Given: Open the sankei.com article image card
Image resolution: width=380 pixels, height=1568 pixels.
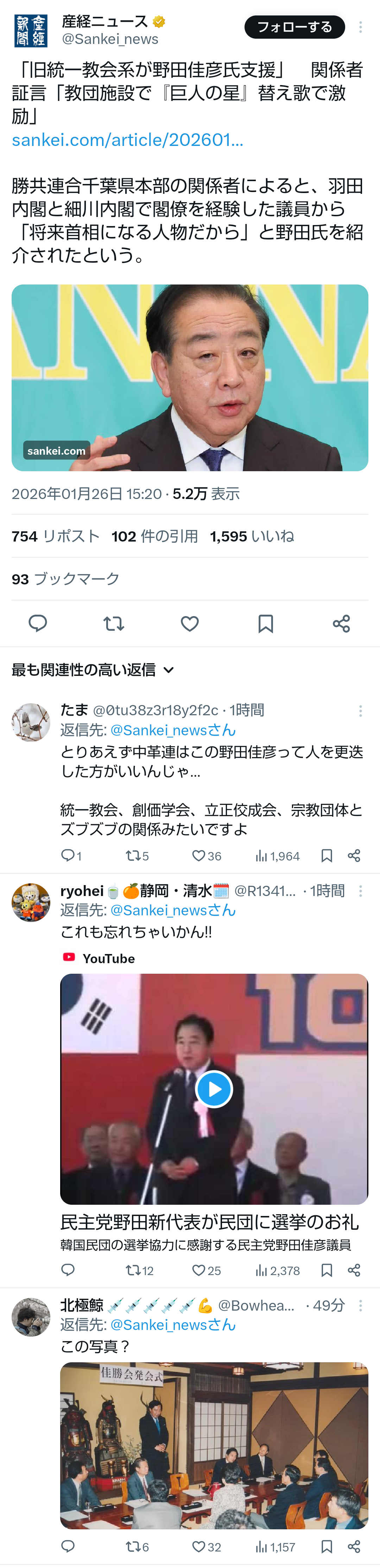Looking at the screenshot, I should pos(190,377).
